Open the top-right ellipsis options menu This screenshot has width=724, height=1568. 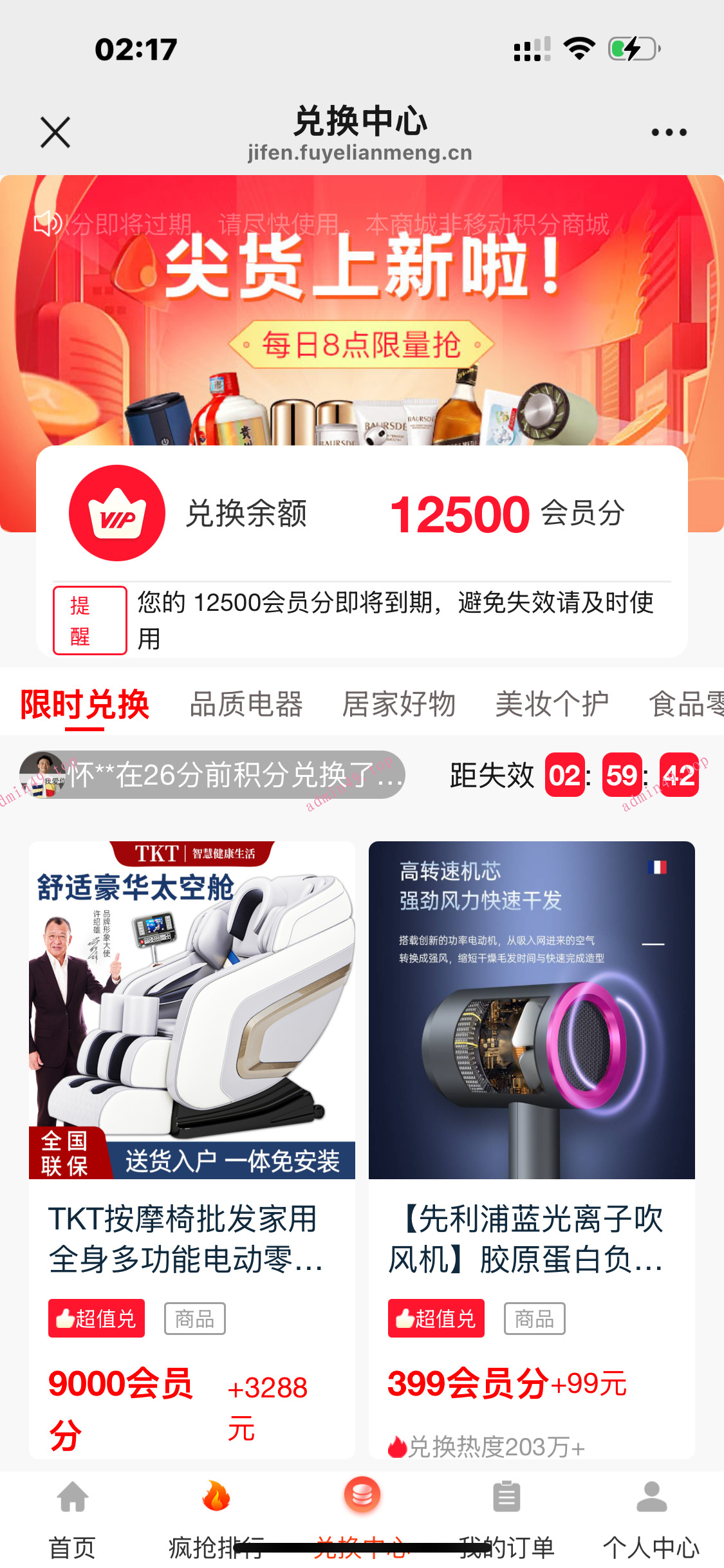pos(669,131)
